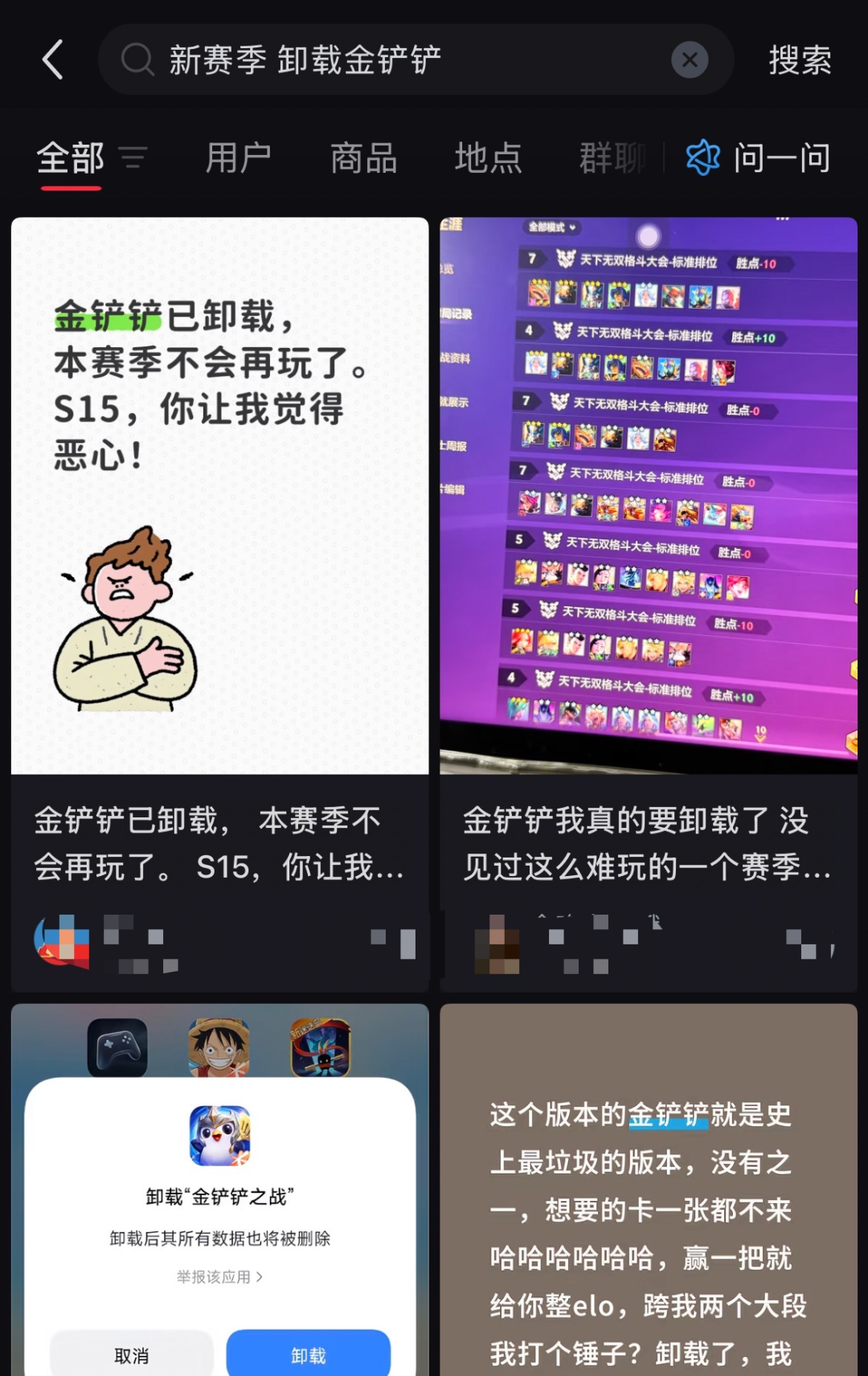This screenshot has height=1376, width=868.
Task: Go back from search results
Action: (53, 60)
